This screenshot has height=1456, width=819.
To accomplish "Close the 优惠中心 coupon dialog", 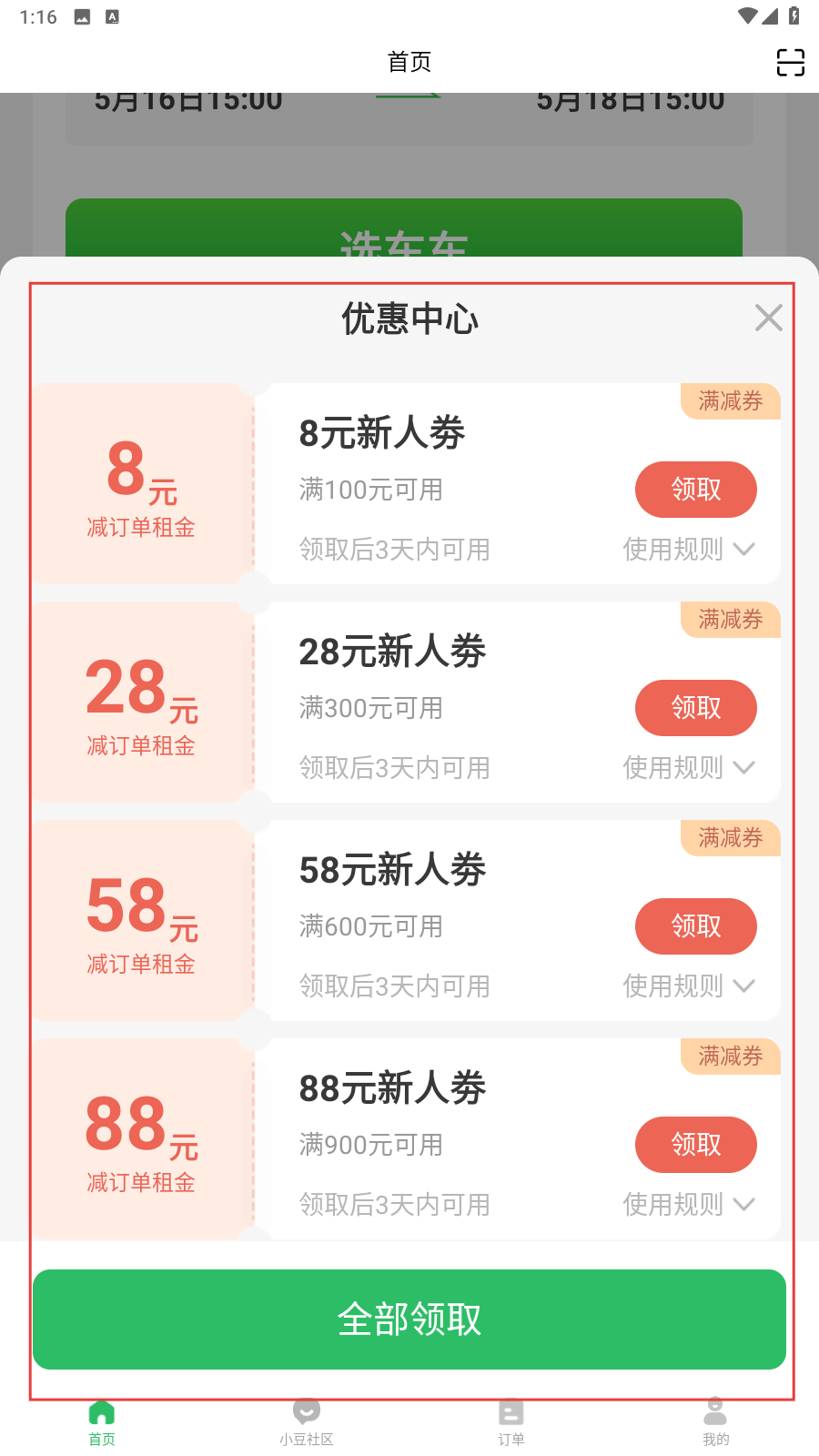I will (x=769, y=318).
